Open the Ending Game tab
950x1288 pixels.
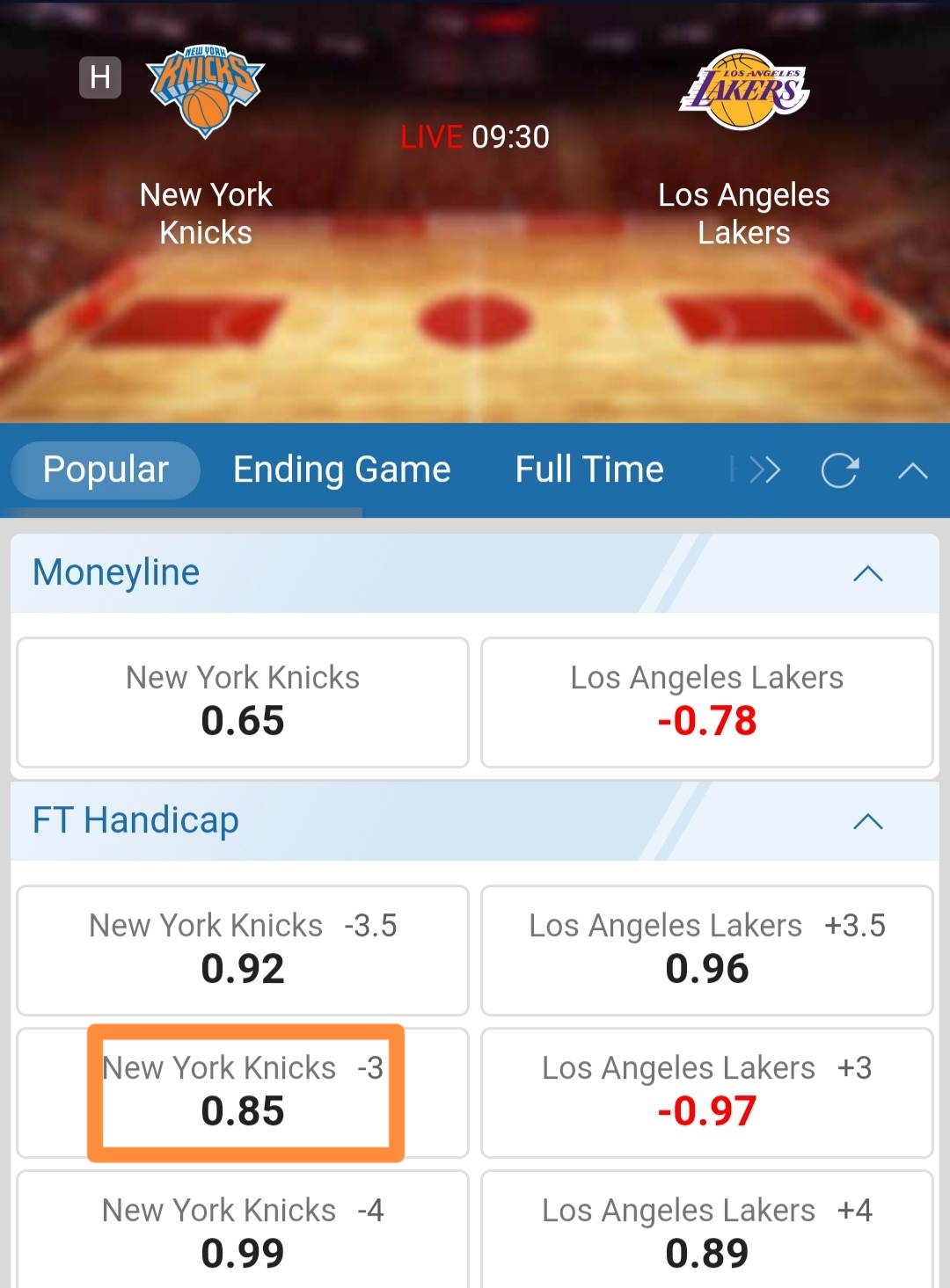tap(341, 469)
